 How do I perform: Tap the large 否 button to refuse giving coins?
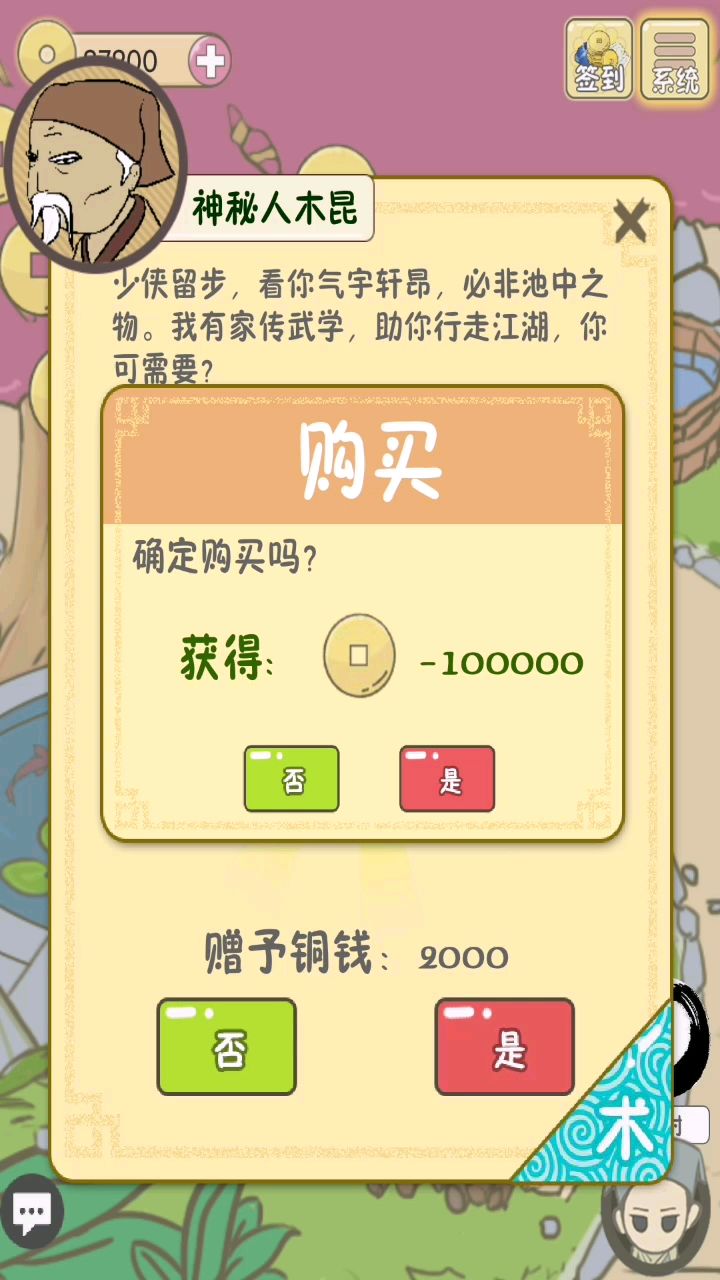coord(227,1047)
